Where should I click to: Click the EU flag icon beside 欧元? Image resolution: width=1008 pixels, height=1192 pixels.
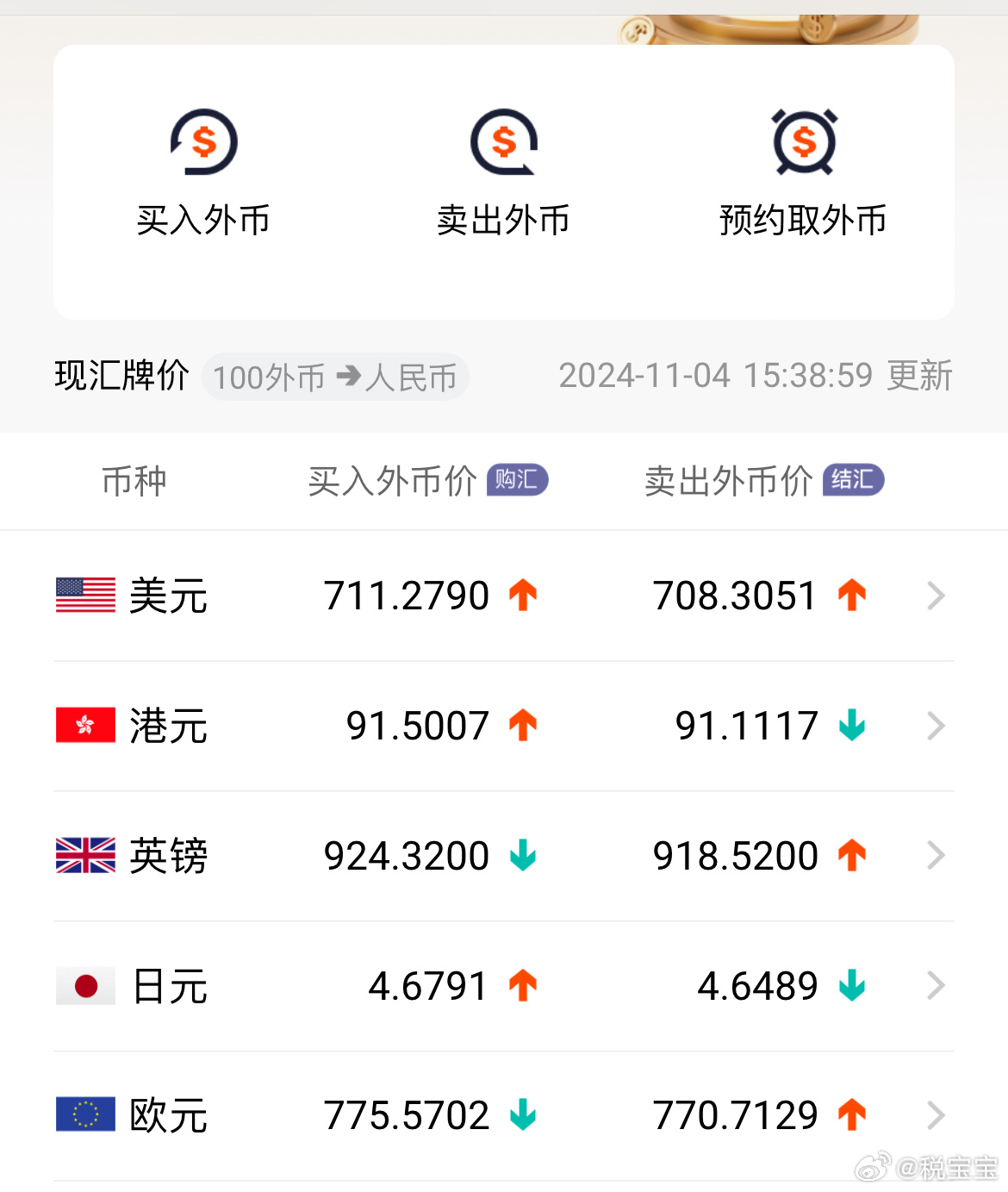pyautogui.click(x=84, y=1114)
